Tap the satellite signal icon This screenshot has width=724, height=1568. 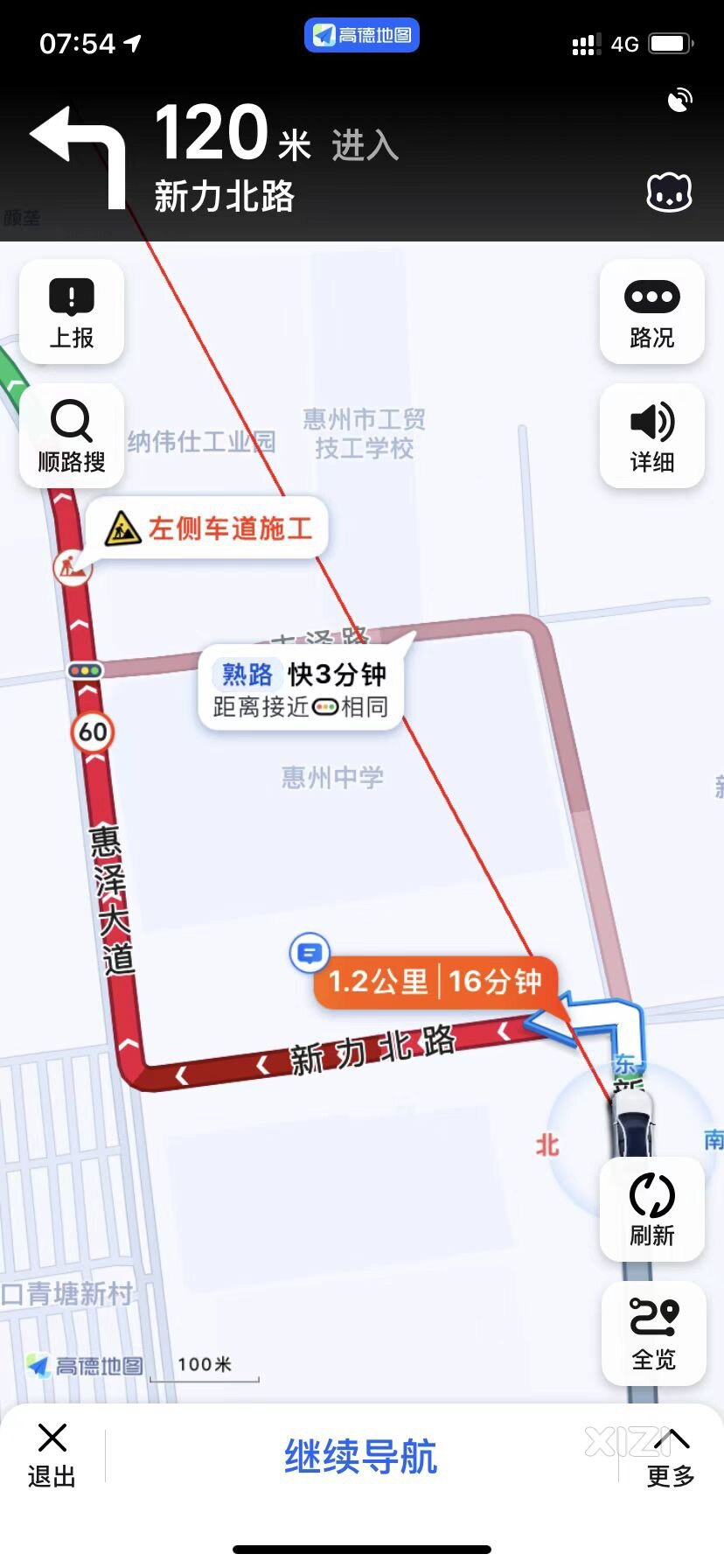click(x=679, y=101)
